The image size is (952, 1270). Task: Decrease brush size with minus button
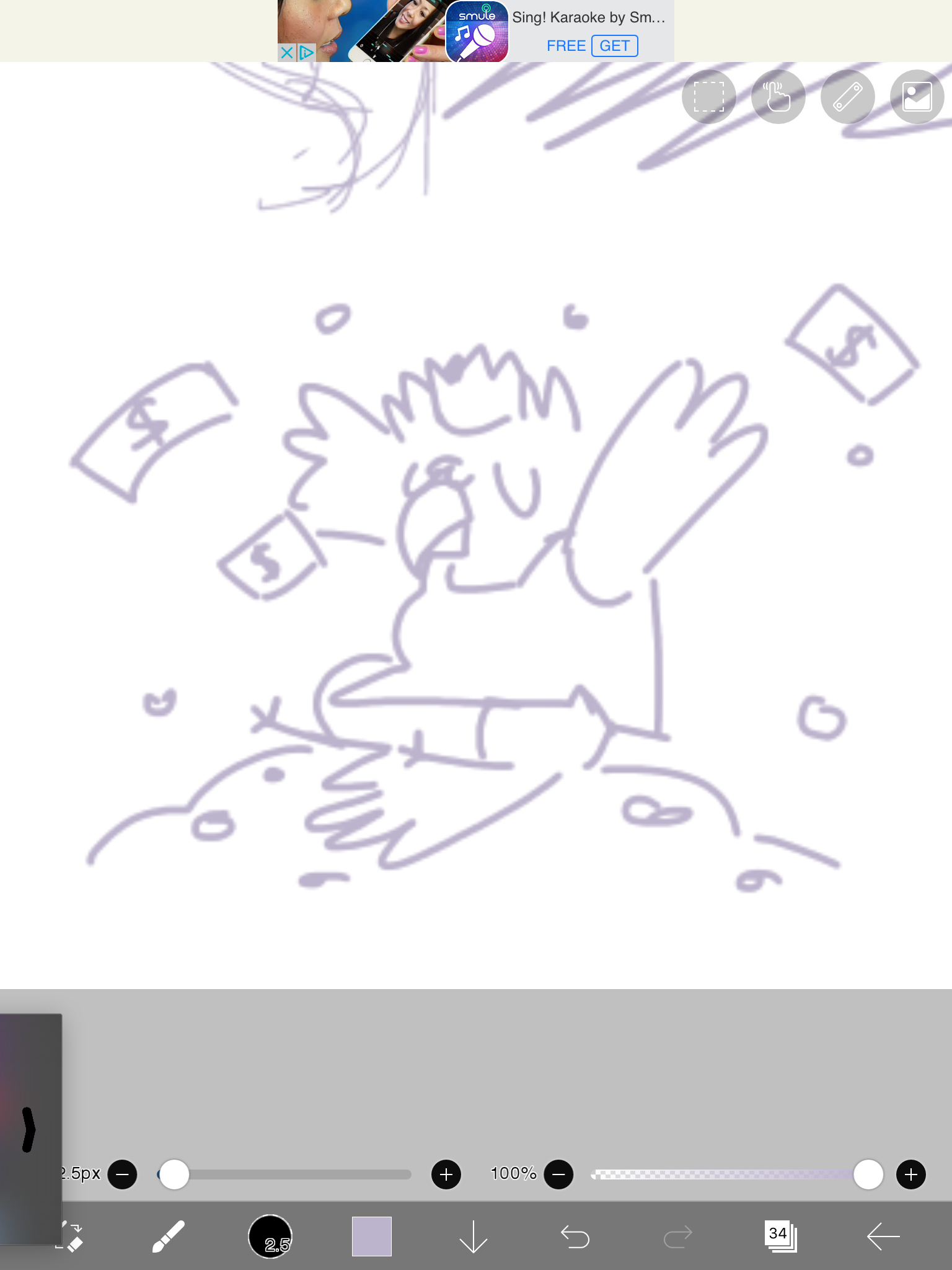(x=122, y=1174)
